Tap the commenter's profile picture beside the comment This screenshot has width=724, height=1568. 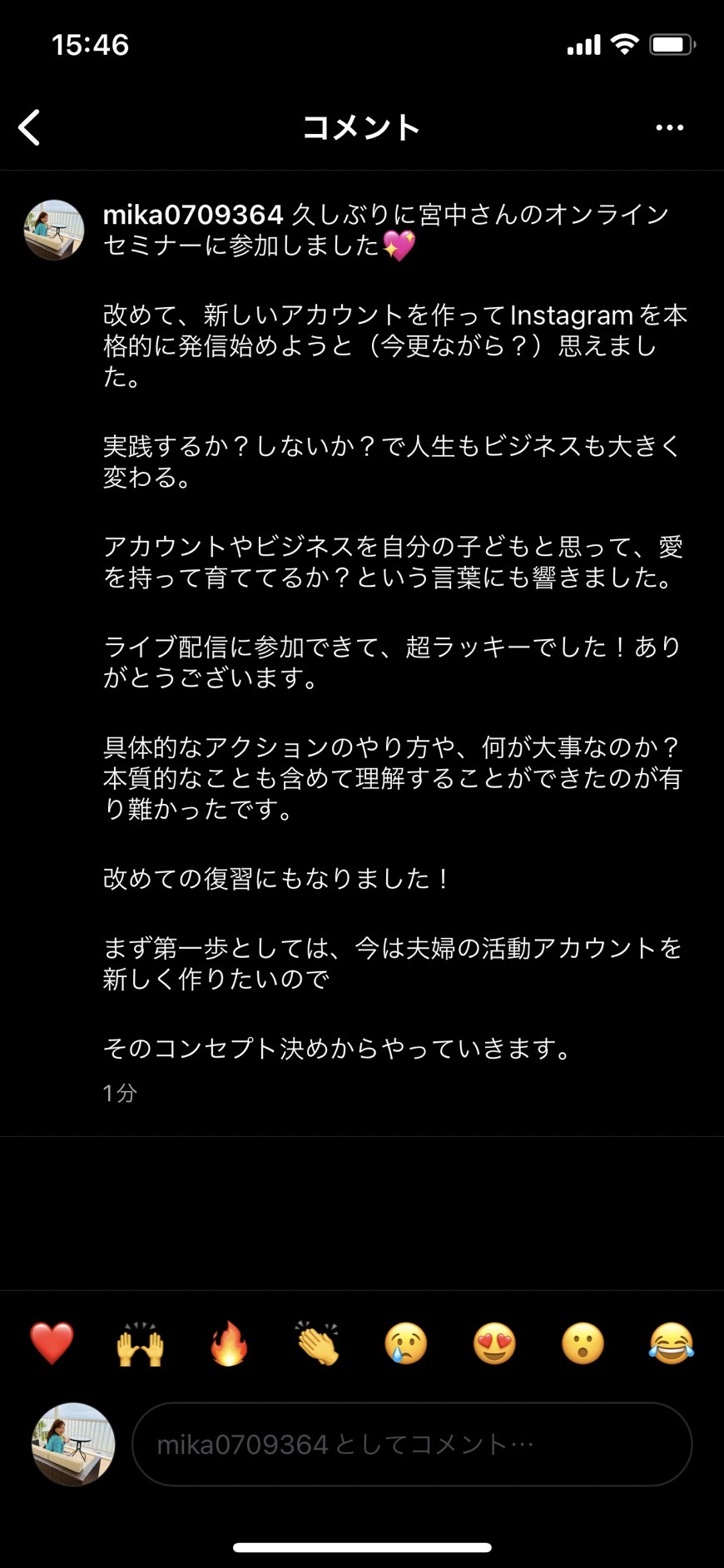(54, 231)
